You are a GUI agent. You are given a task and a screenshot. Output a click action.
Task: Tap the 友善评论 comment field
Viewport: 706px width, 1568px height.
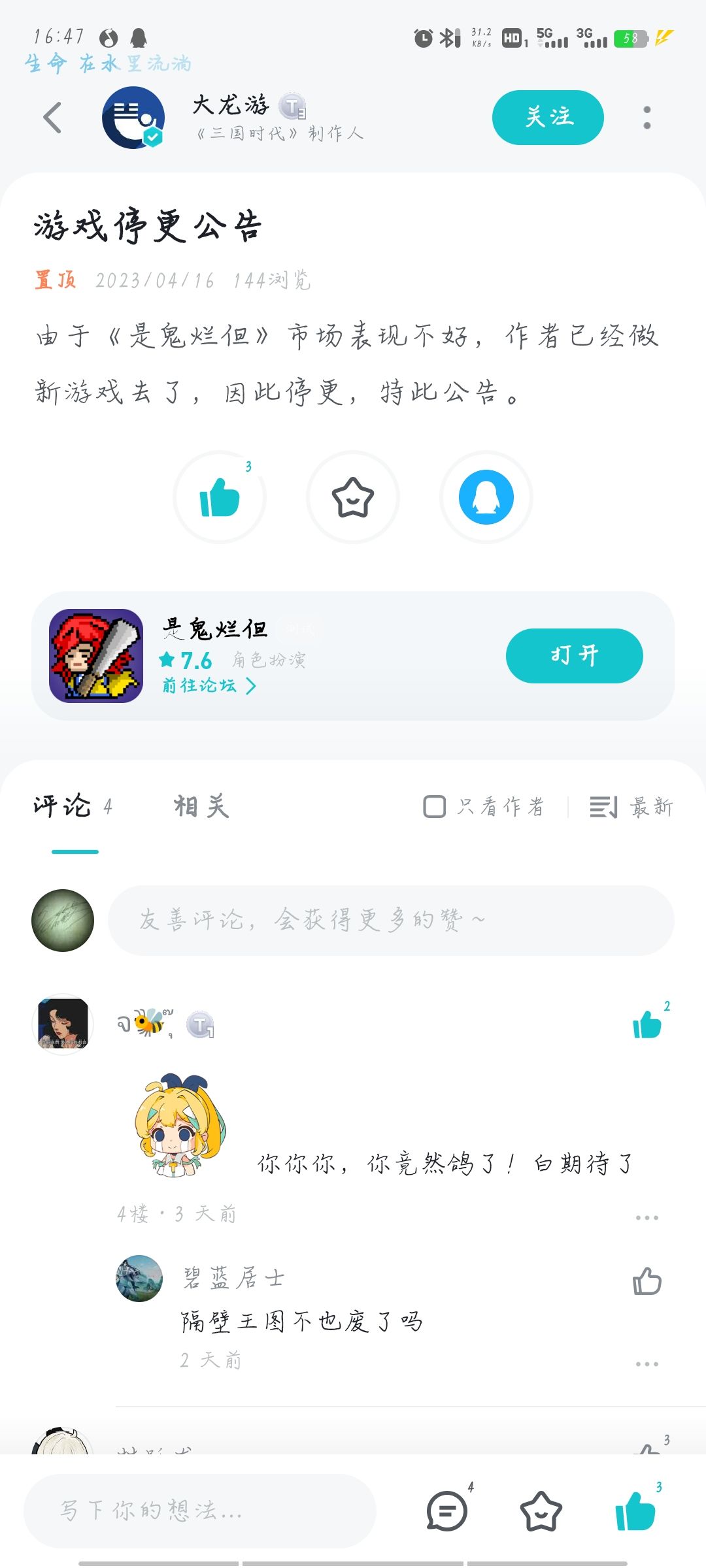390,921
